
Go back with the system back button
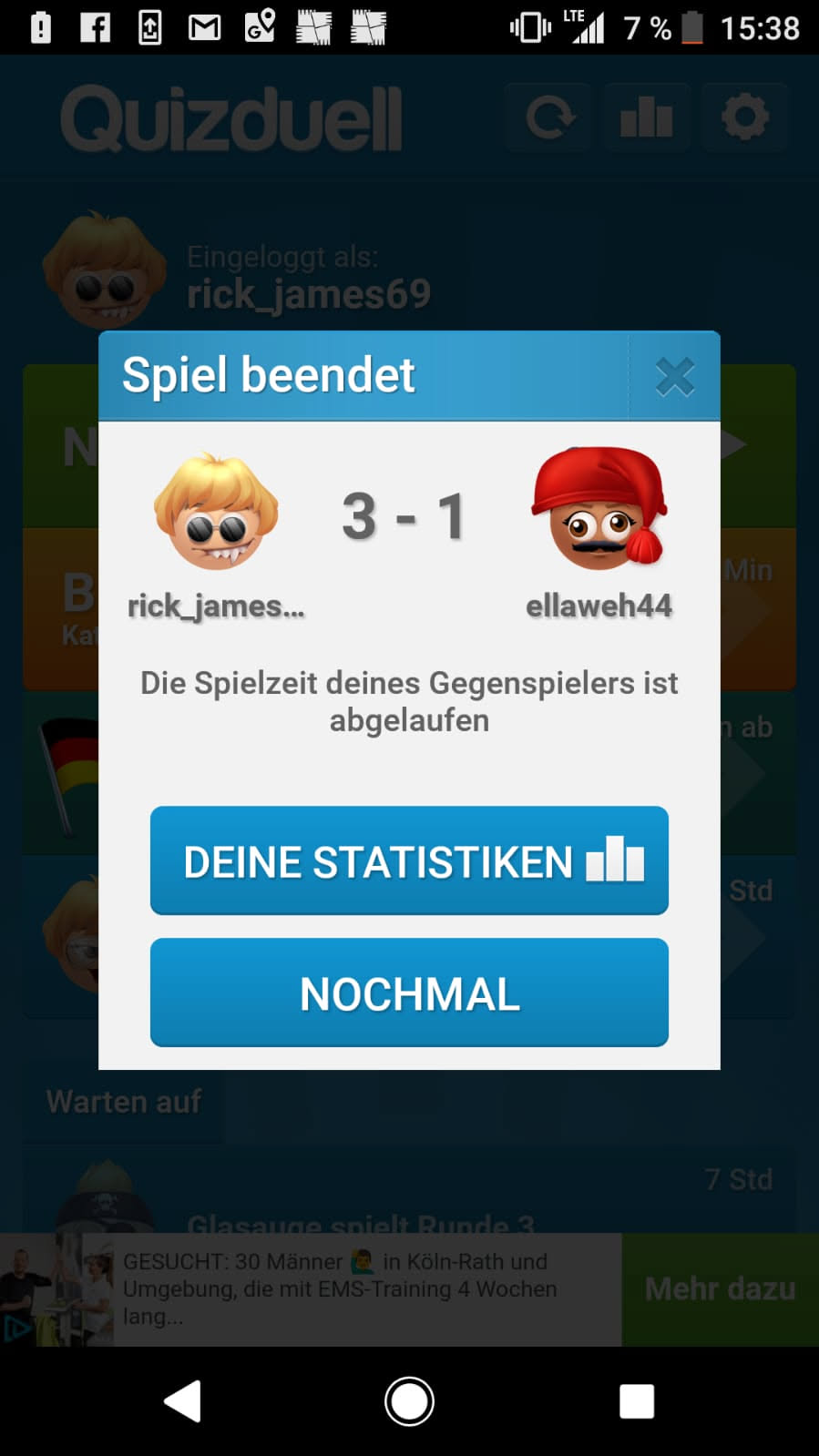point(183,1401)
